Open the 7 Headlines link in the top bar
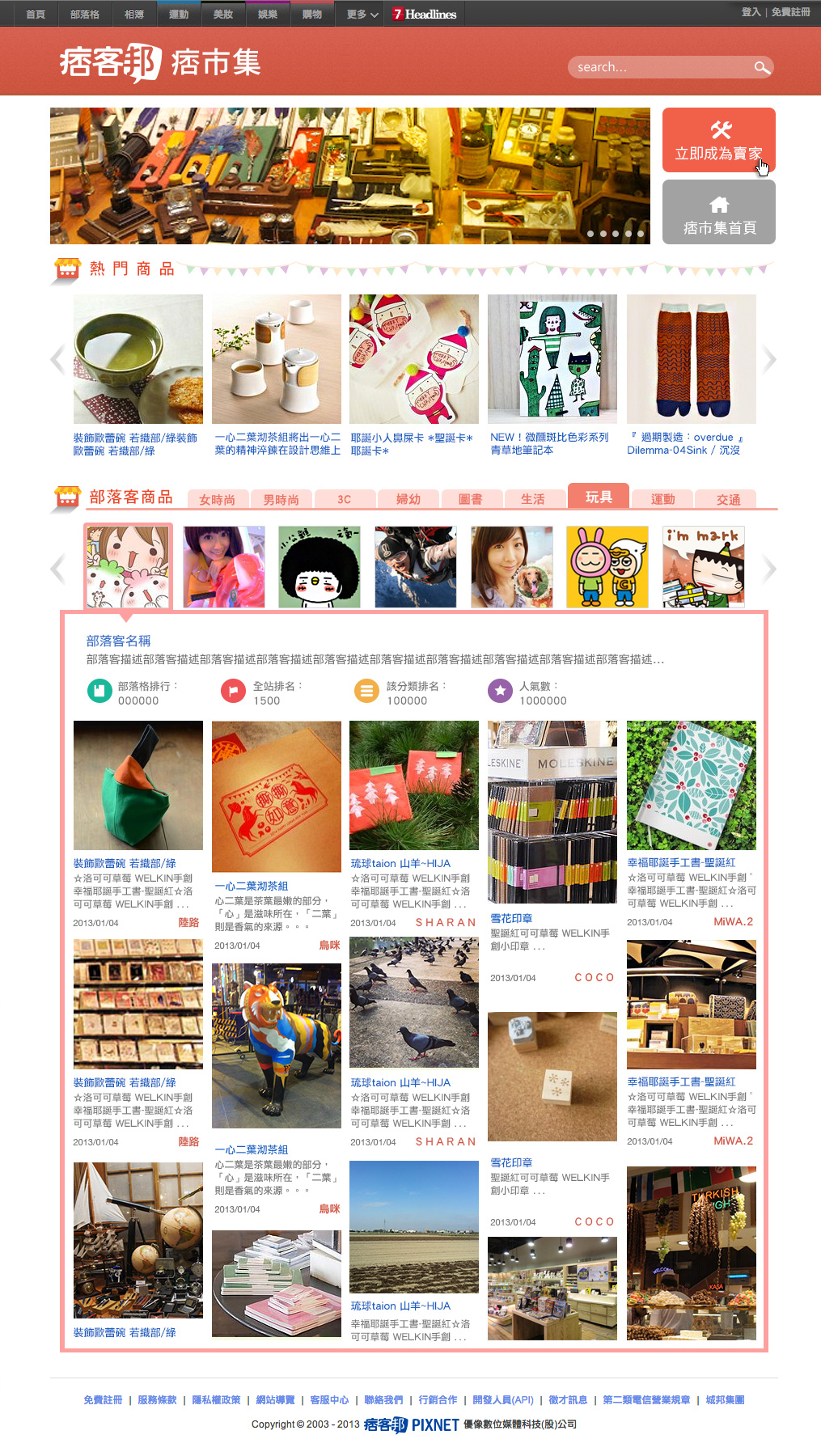 (425, 14)
